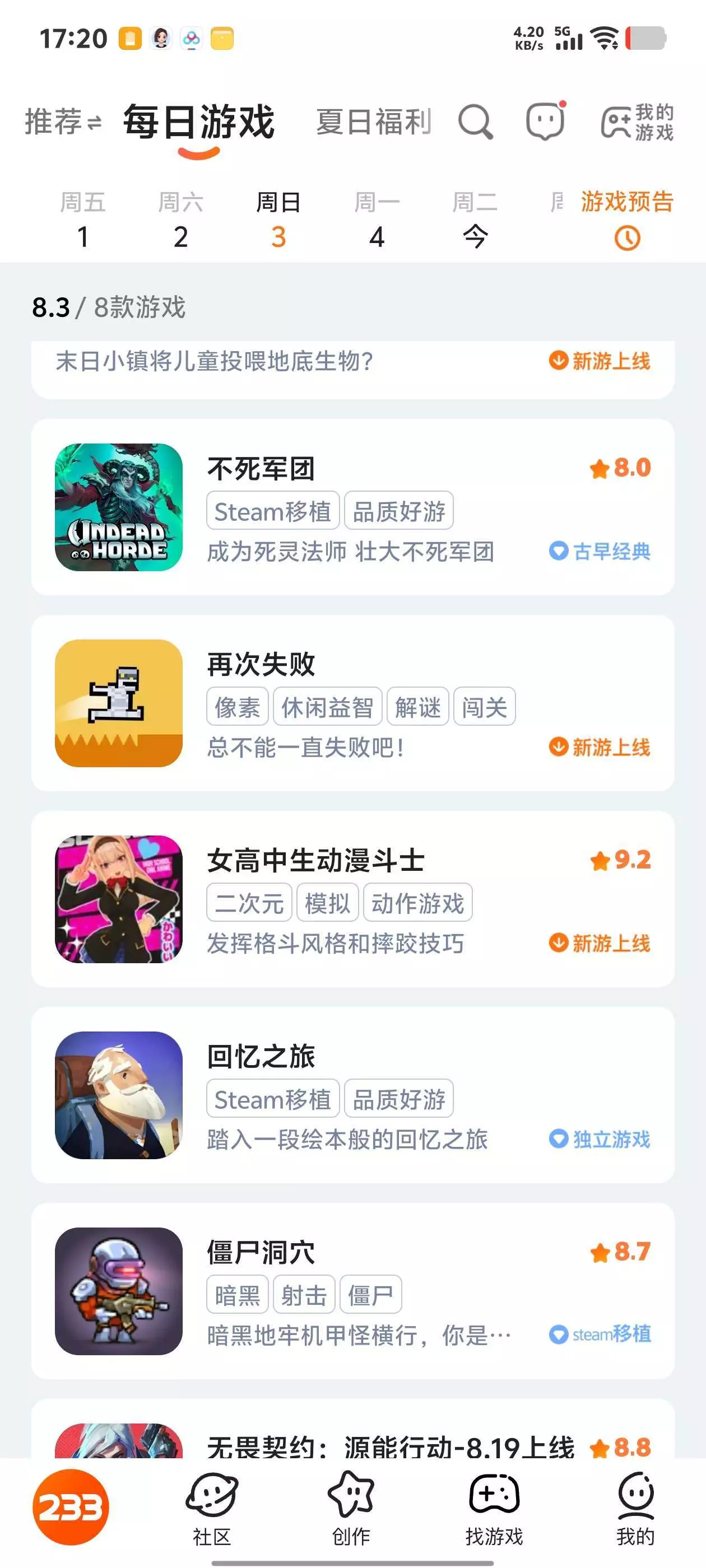This screenshot has width=706, height=1568.
Task: Open the messages chat bubble icon
Action: pos(545,121)
